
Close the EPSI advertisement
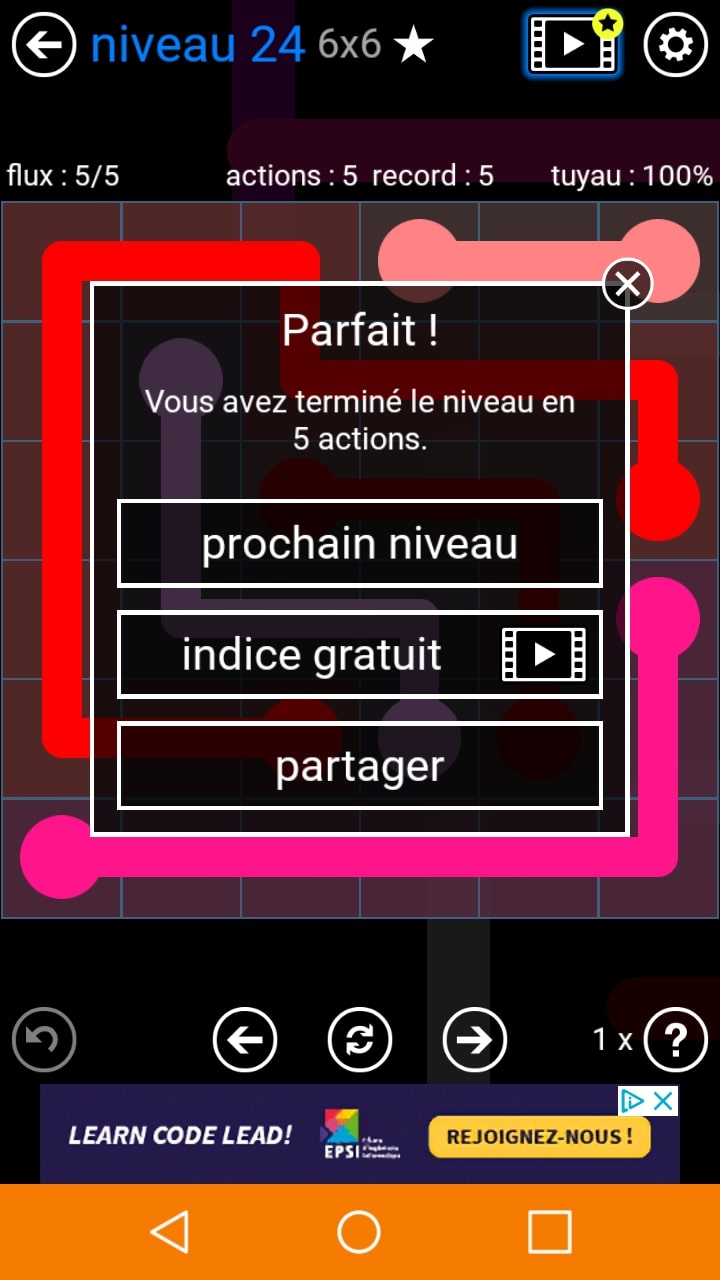[663, 1101]
